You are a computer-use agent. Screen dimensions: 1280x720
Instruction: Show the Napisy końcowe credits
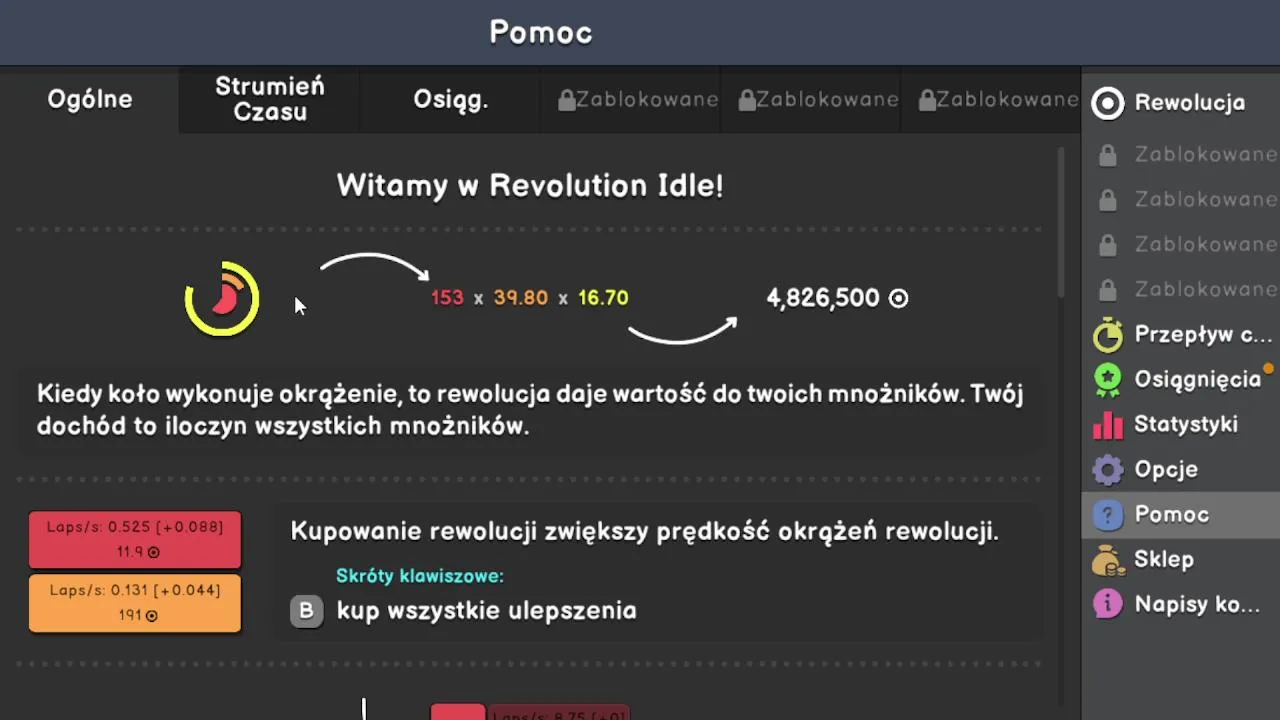[1181, 605]
